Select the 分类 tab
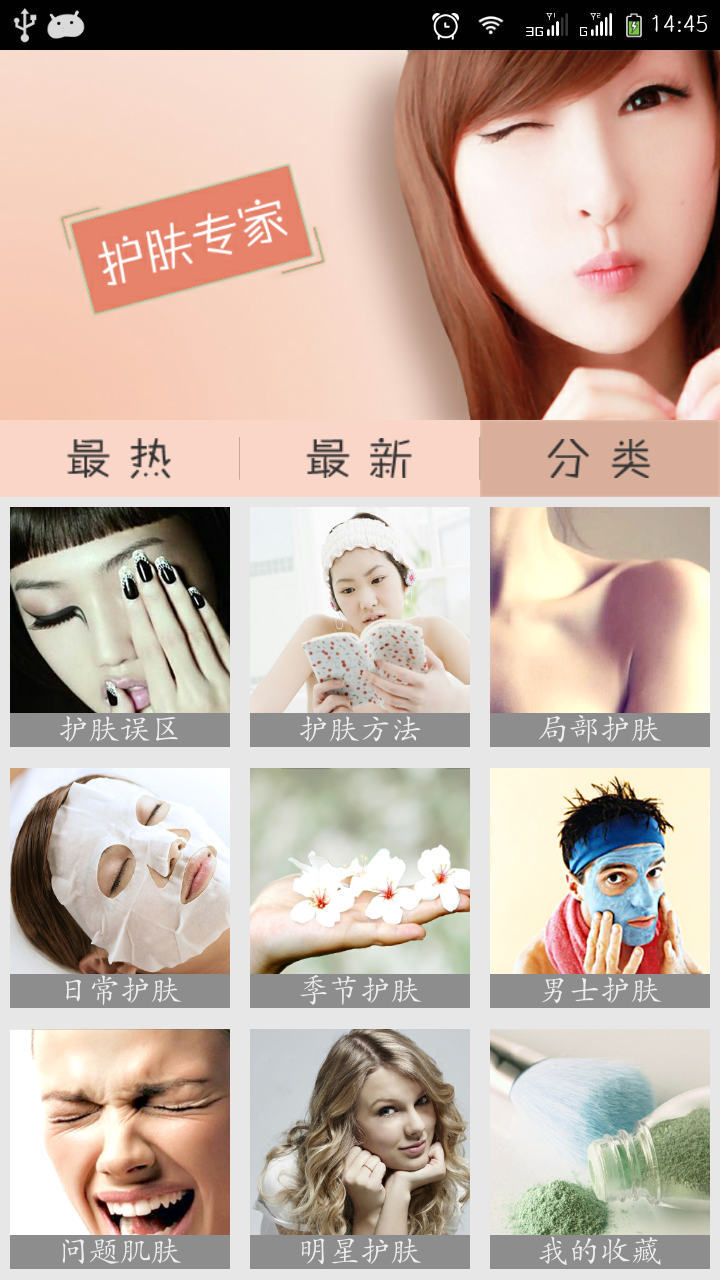Viewport: 720px width, 1280px height. pyautogui.click(x=599, y=459)
